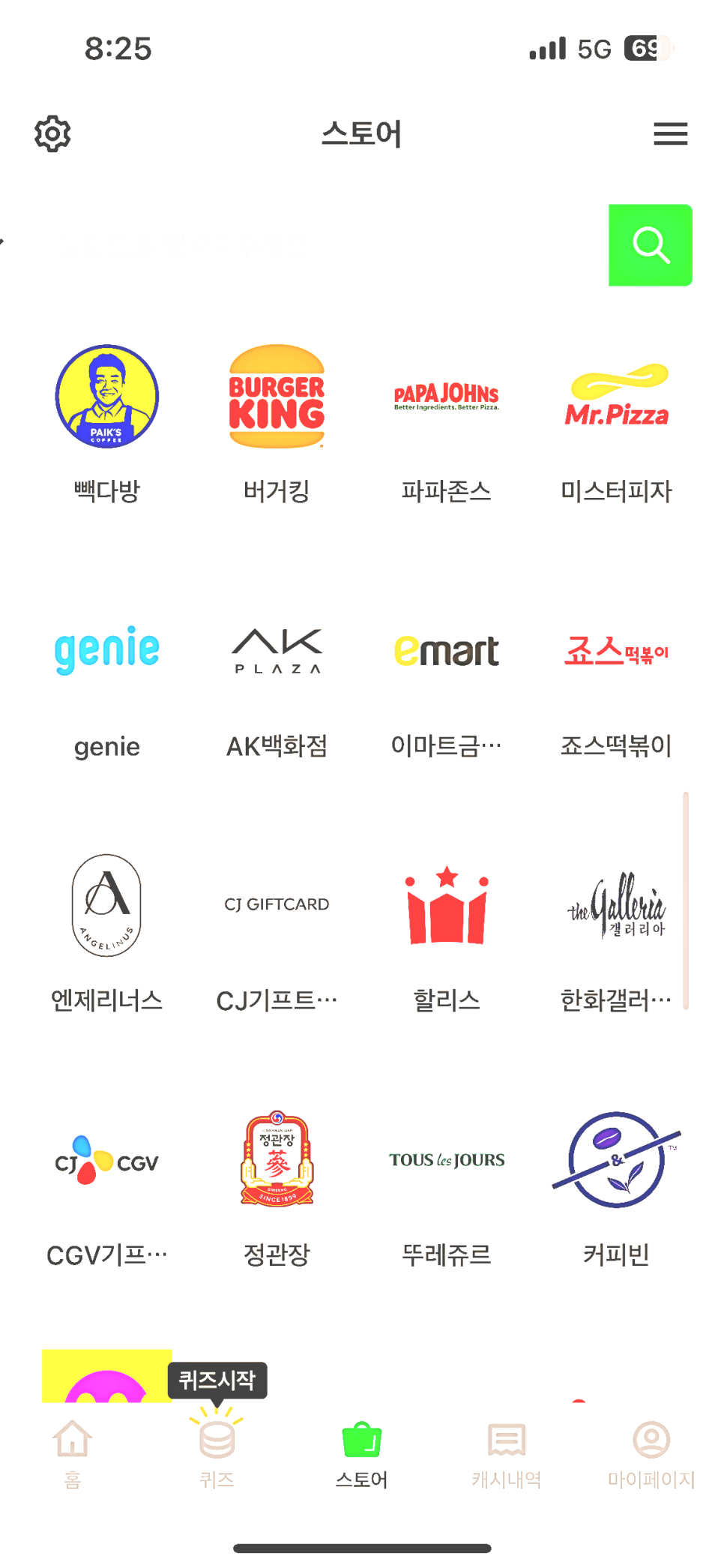
Task: Open The Galleria department store page
Action: [x=617, y=905]
